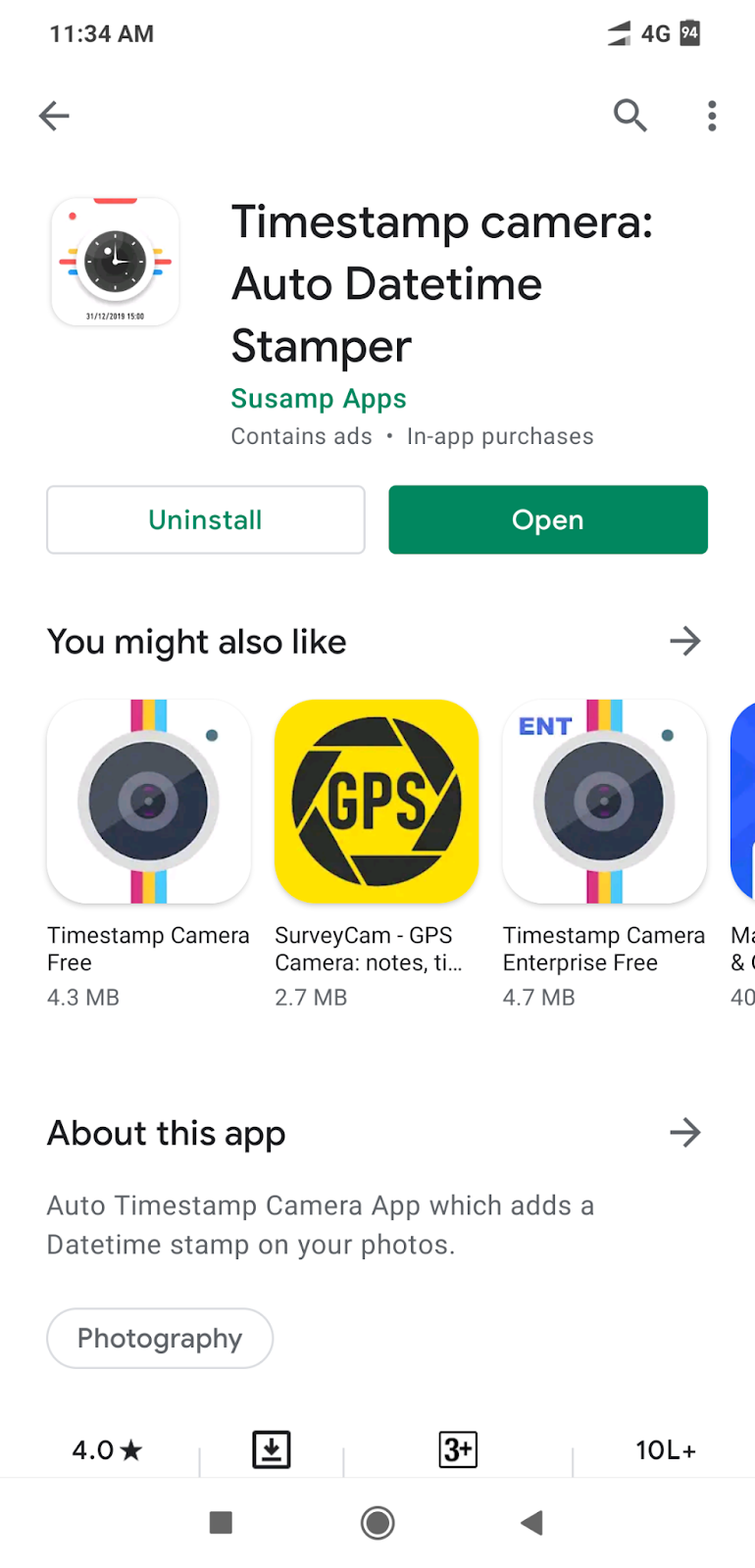Expand the You might also like section
Image resolution: width=755 pixels, height=1568 pixels.
(x=684, y=642)
